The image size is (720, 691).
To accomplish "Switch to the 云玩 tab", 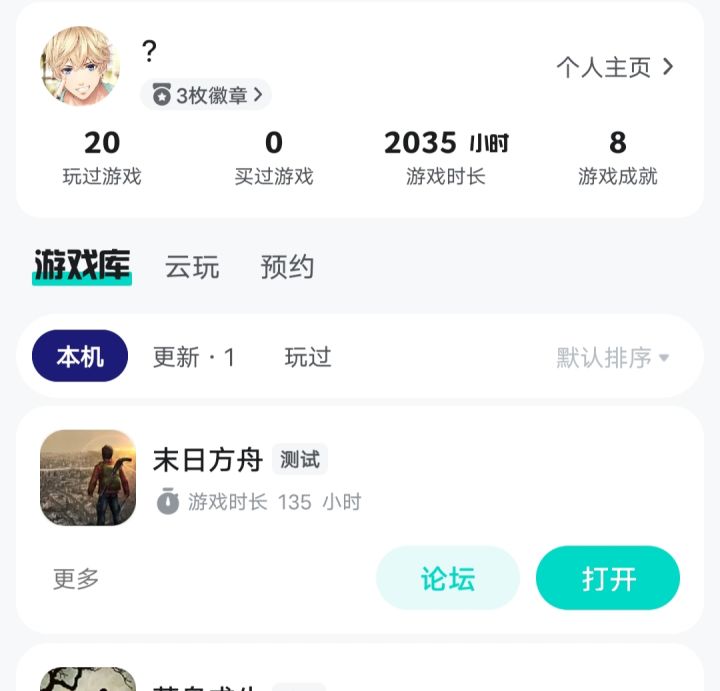I will point(192,267).
